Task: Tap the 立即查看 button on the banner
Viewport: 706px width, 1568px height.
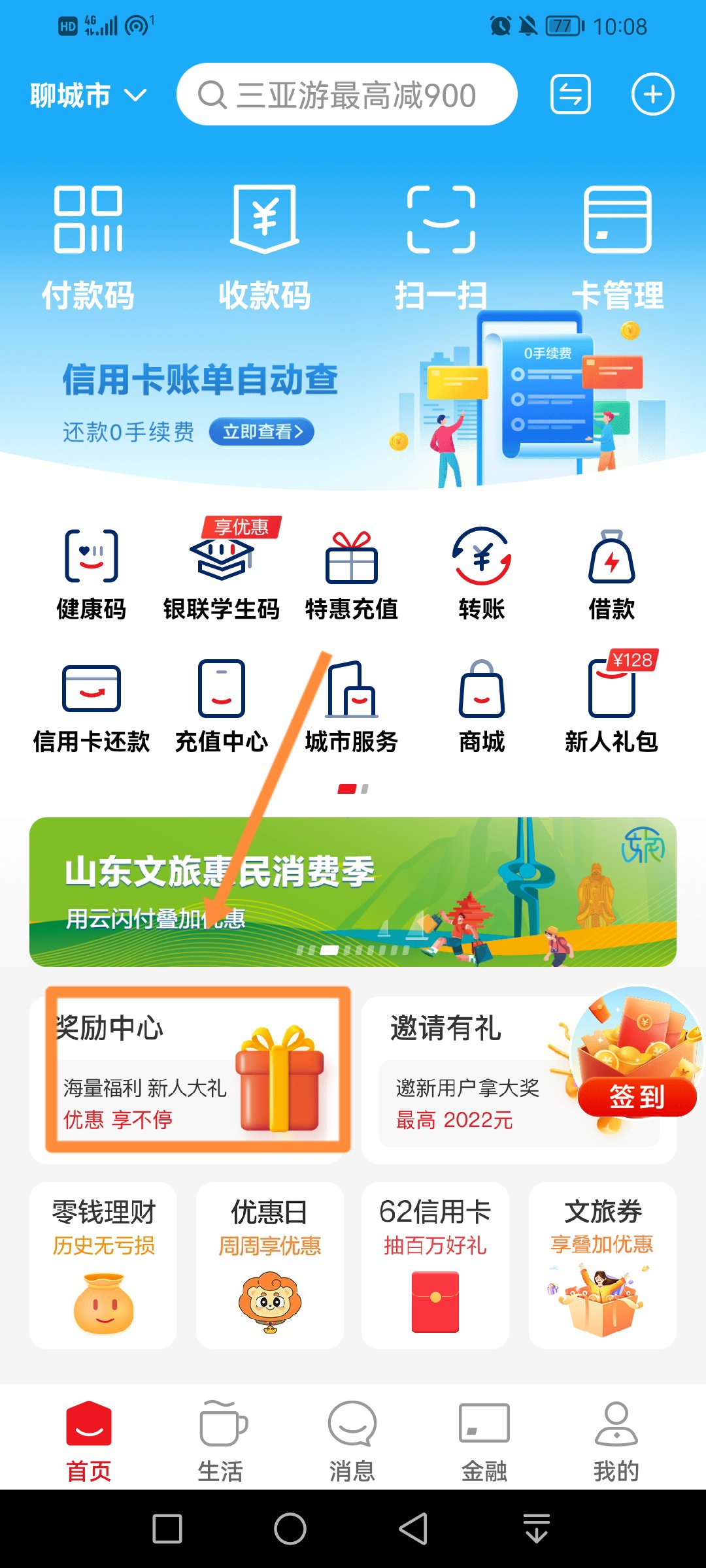Action: tap(261, 432)
